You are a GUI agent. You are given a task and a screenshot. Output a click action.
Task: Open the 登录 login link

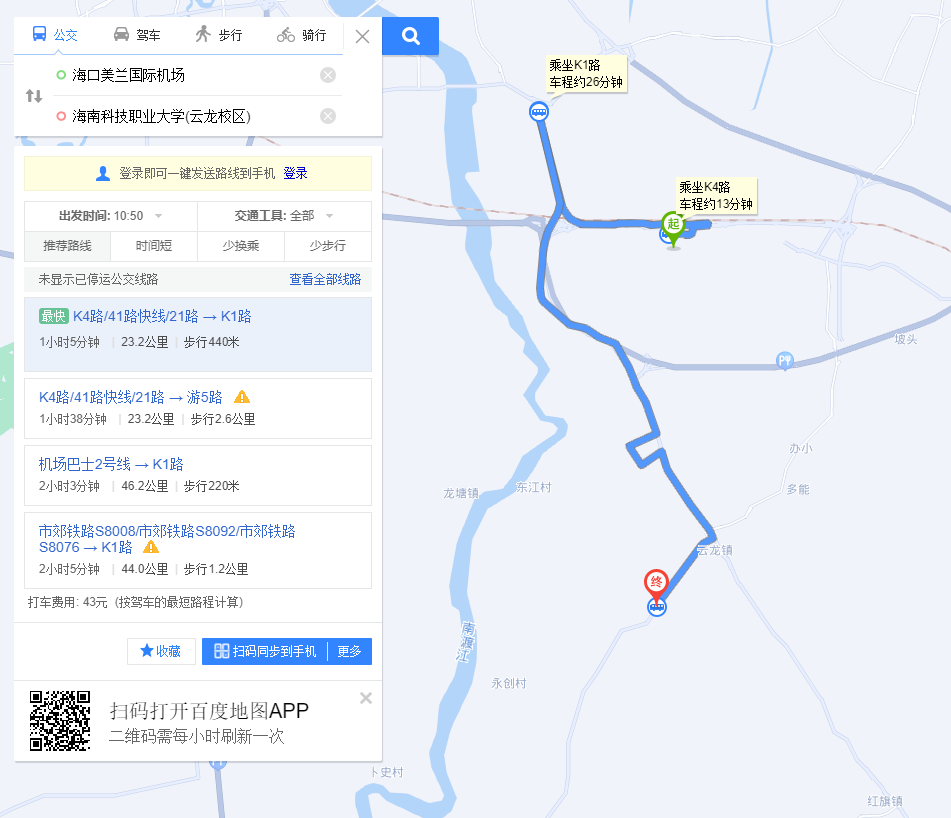coord(295,173)
